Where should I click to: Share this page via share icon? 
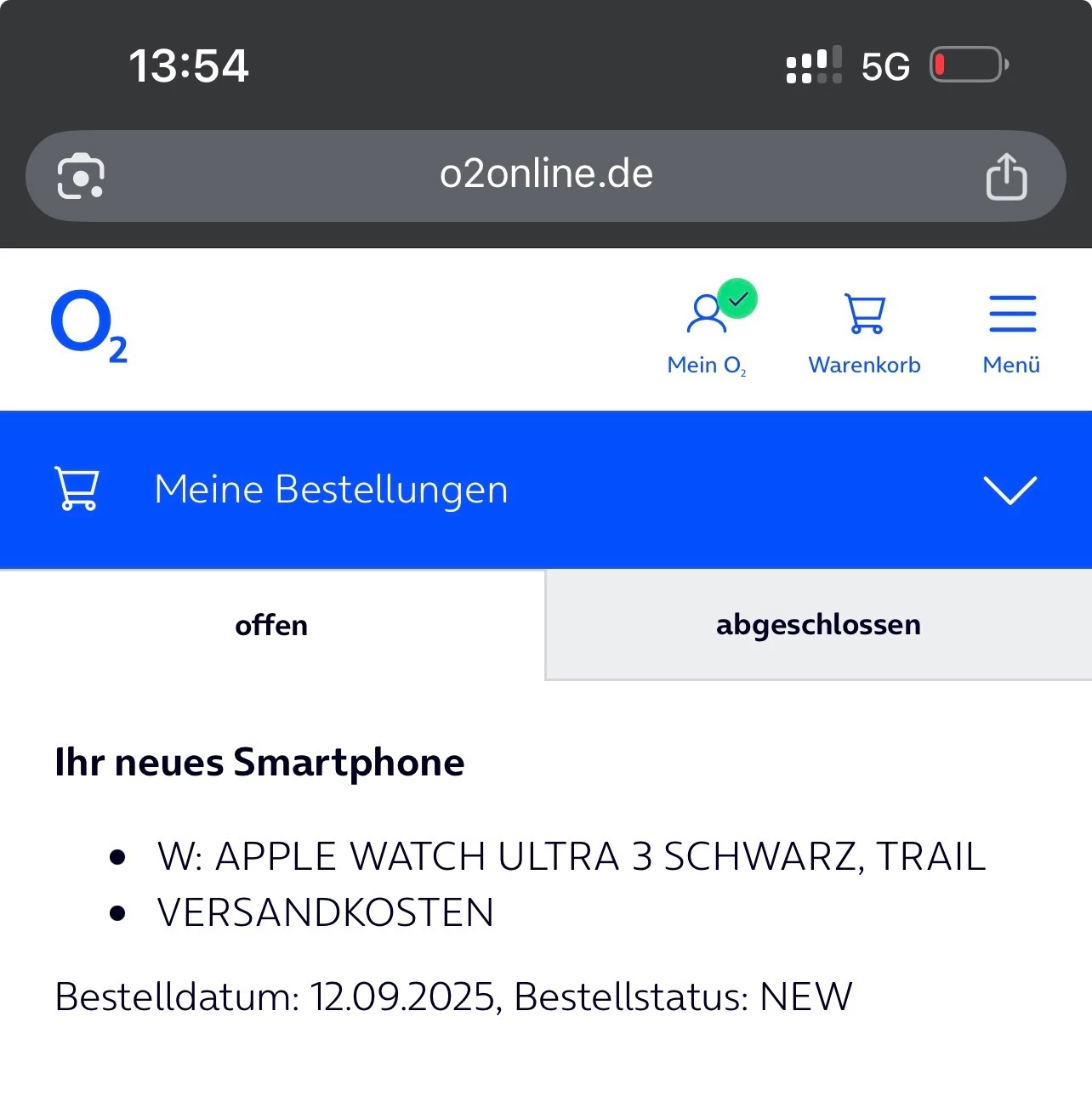[x=1006, y=177]
